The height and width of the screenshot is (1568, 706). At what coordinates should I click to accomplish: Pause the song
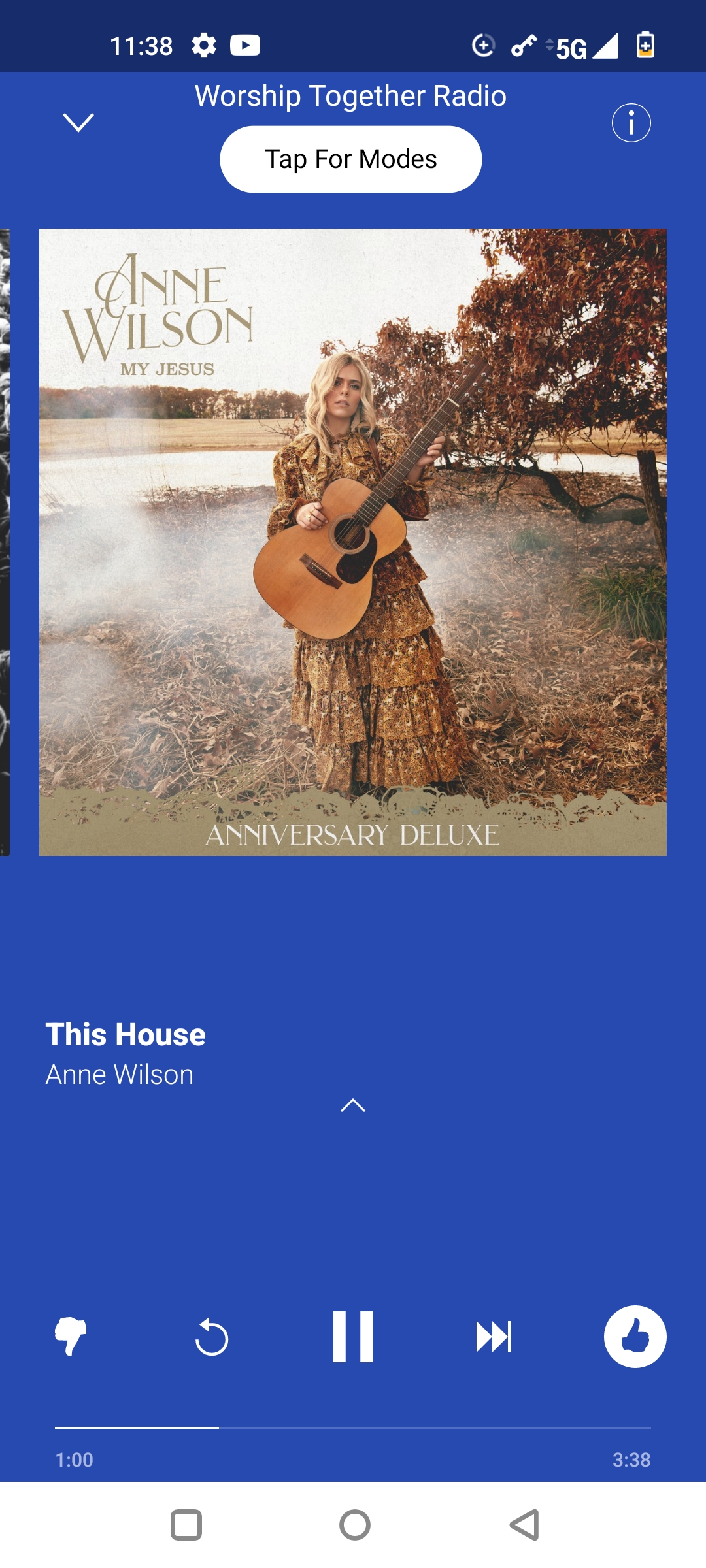353,1337
